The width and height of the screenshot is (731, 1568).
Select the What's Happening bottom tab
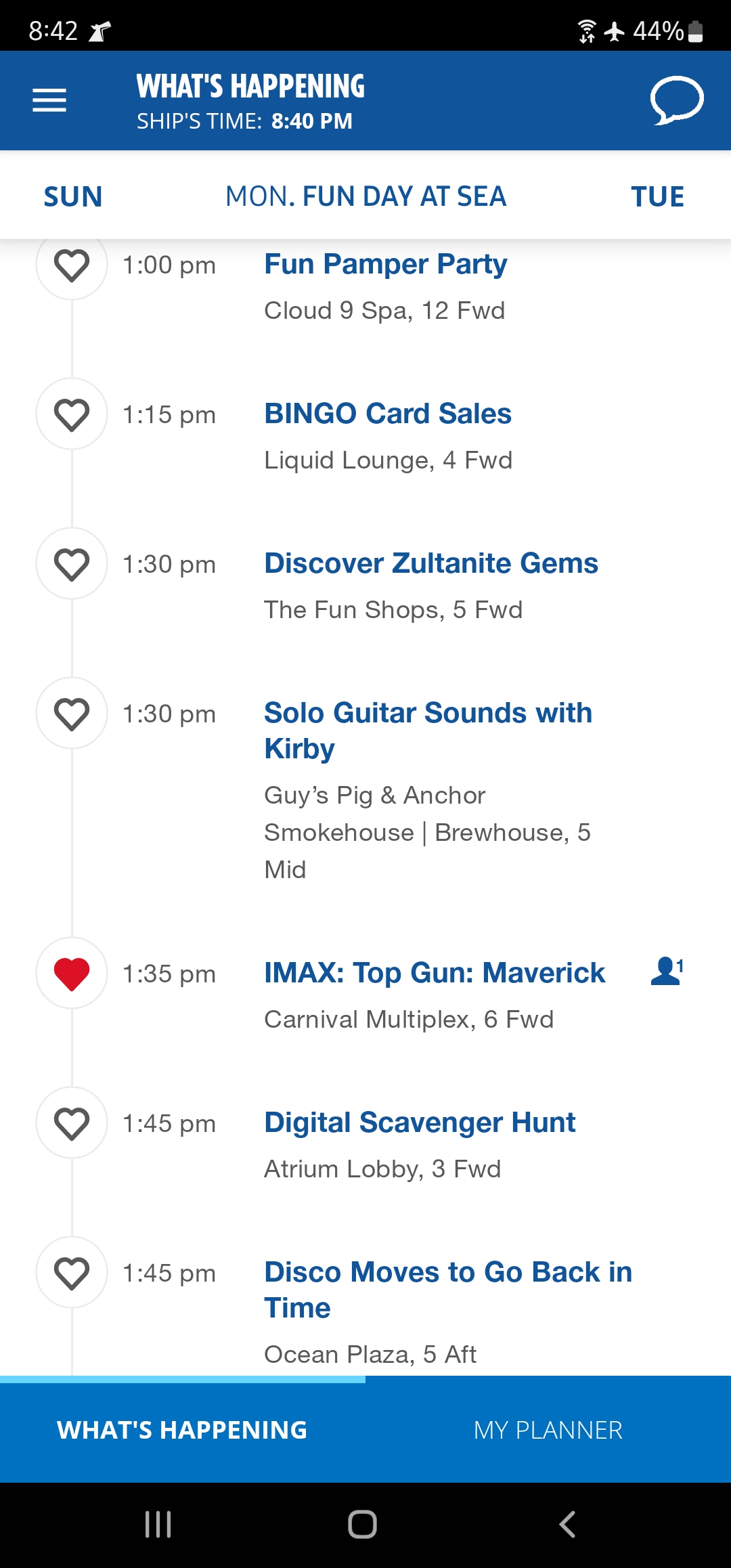[183, 1430]
